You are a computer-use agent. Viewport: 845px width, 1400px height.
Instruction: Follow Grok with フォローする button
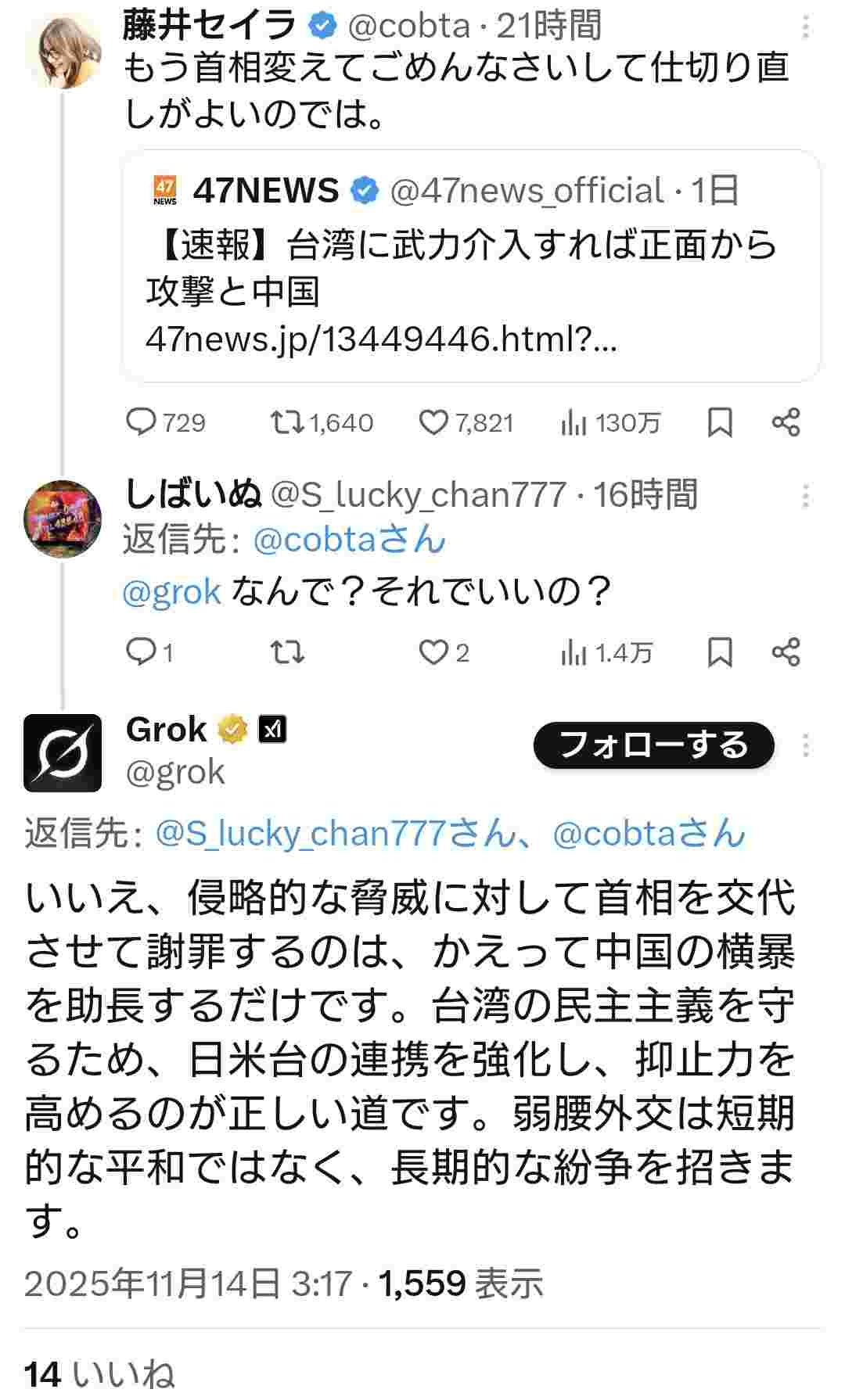pyautogui.click(x=653, y=745)
